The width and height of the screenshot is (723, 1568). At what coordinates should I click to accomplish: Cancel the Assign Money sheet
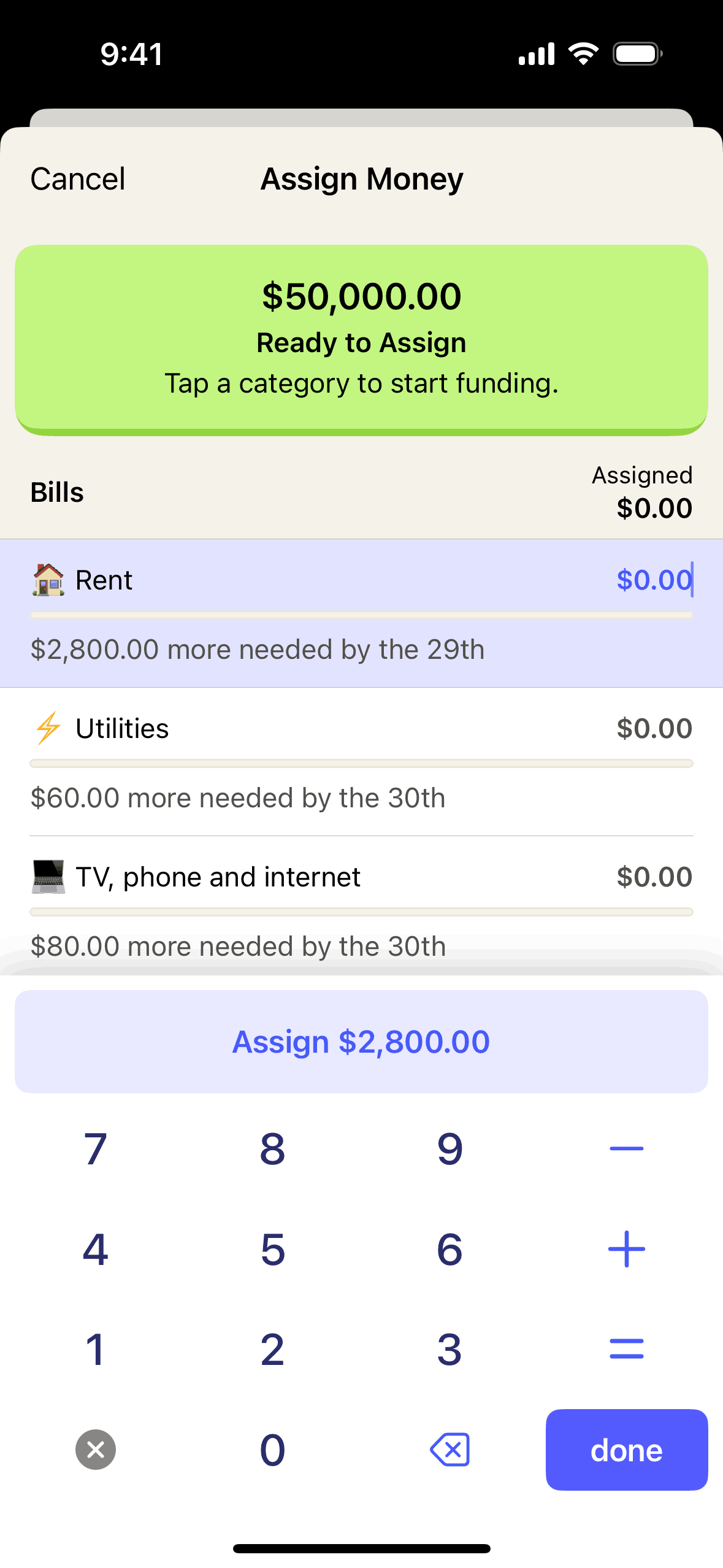pyautogui.click(x=78, y=179)
